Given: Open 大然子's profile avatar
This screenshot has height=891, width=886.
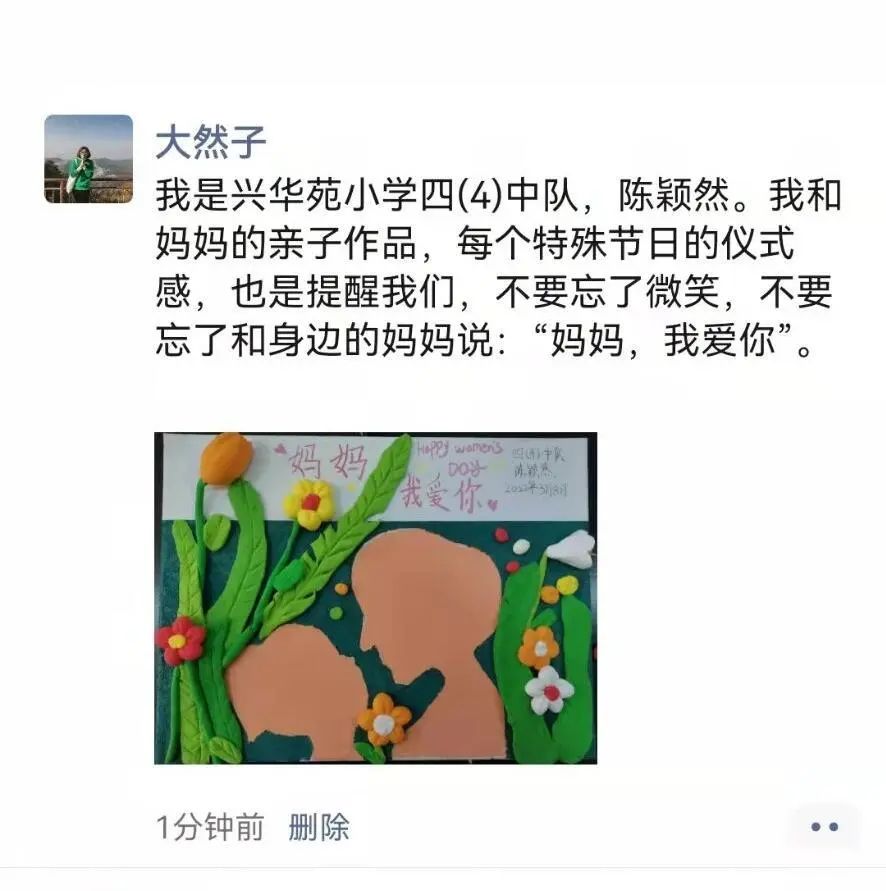Looking at the screenshot, I should 88,159.
